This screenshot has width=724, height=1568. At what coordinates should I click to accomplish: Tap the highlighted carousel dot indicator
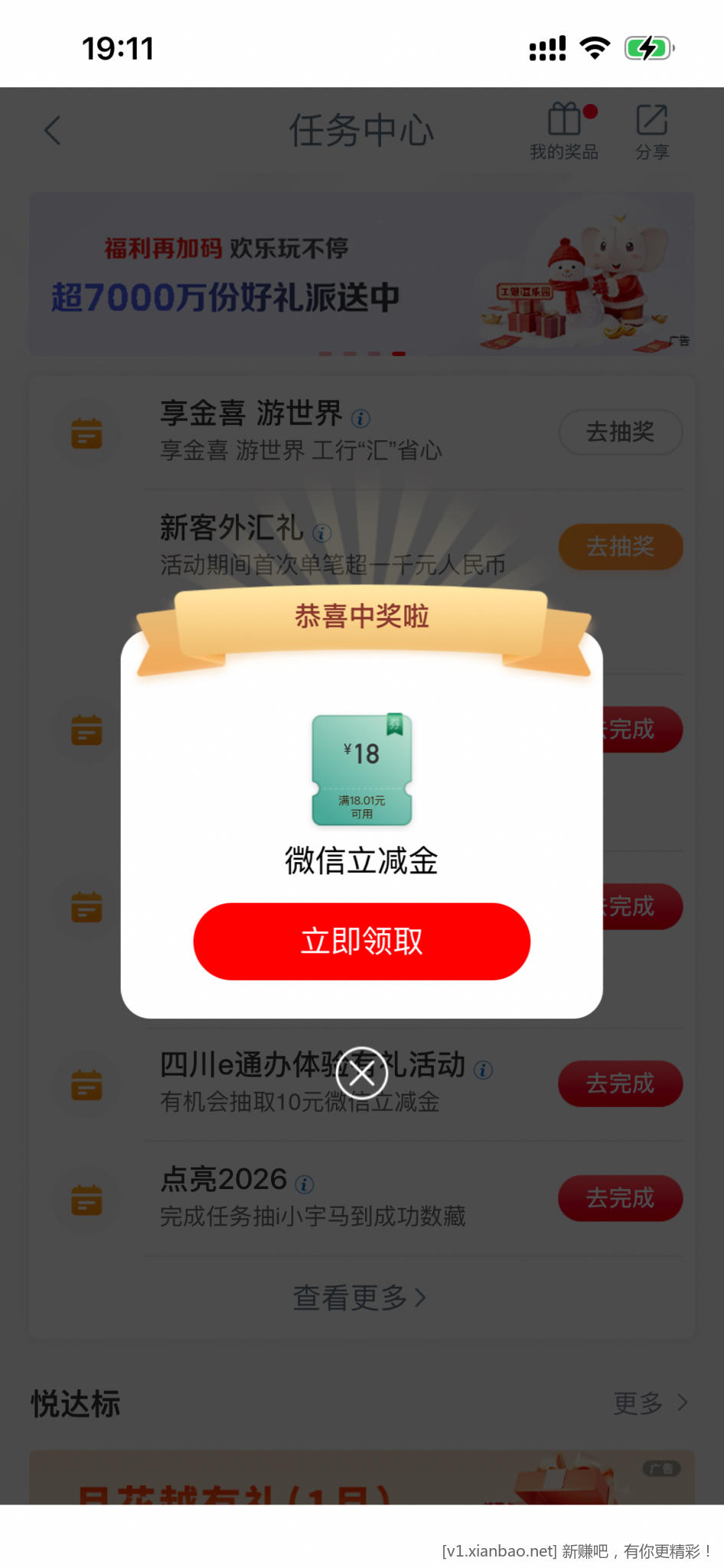pos(399,354)
